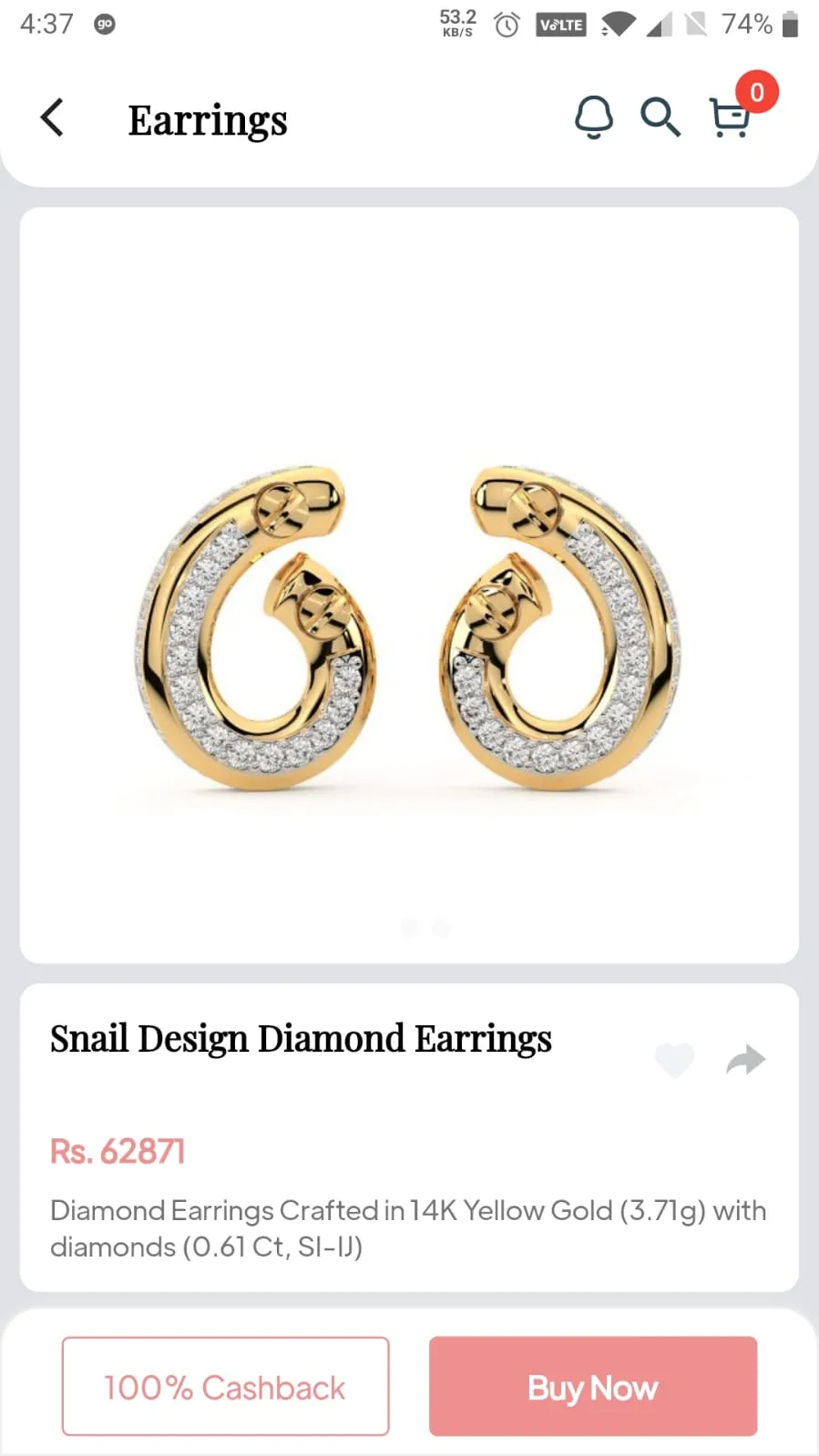This screenshot has height=1456, width=819.
Task: Tap the cart badge showing 0 items
Action: click(x=755, y=91)
